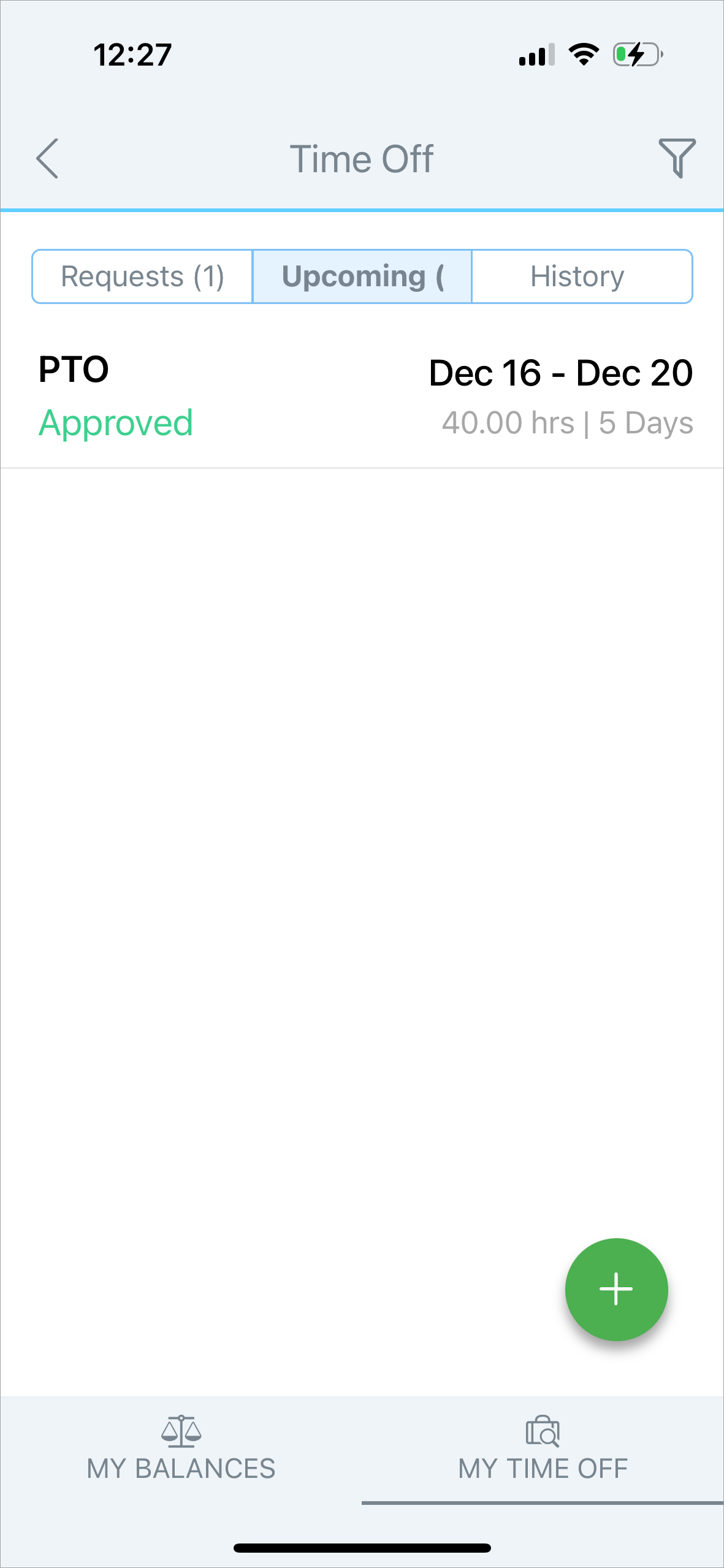Switch to the Requests (1) tab

click(142, 276)
